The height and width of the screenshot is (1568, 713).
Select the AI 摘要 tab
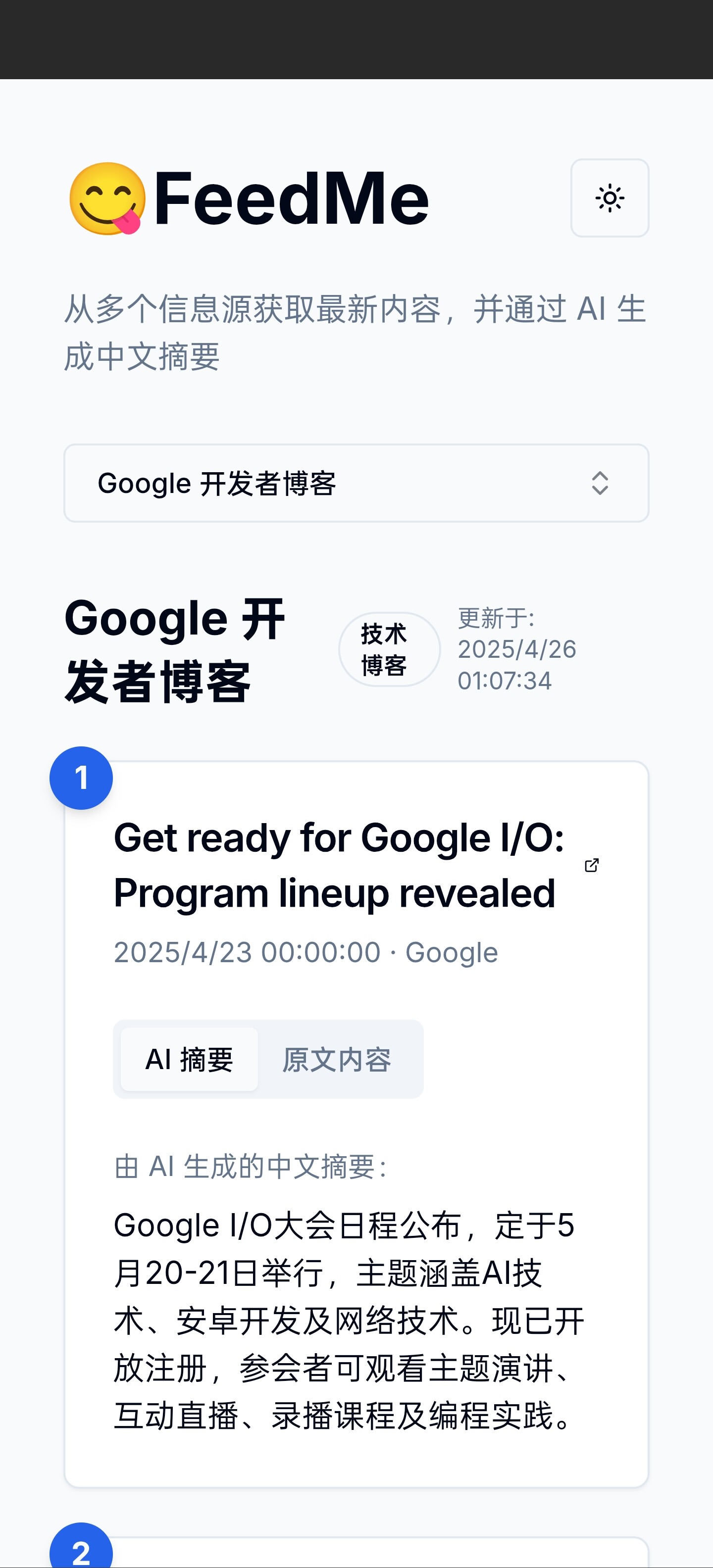point(189,1059)
